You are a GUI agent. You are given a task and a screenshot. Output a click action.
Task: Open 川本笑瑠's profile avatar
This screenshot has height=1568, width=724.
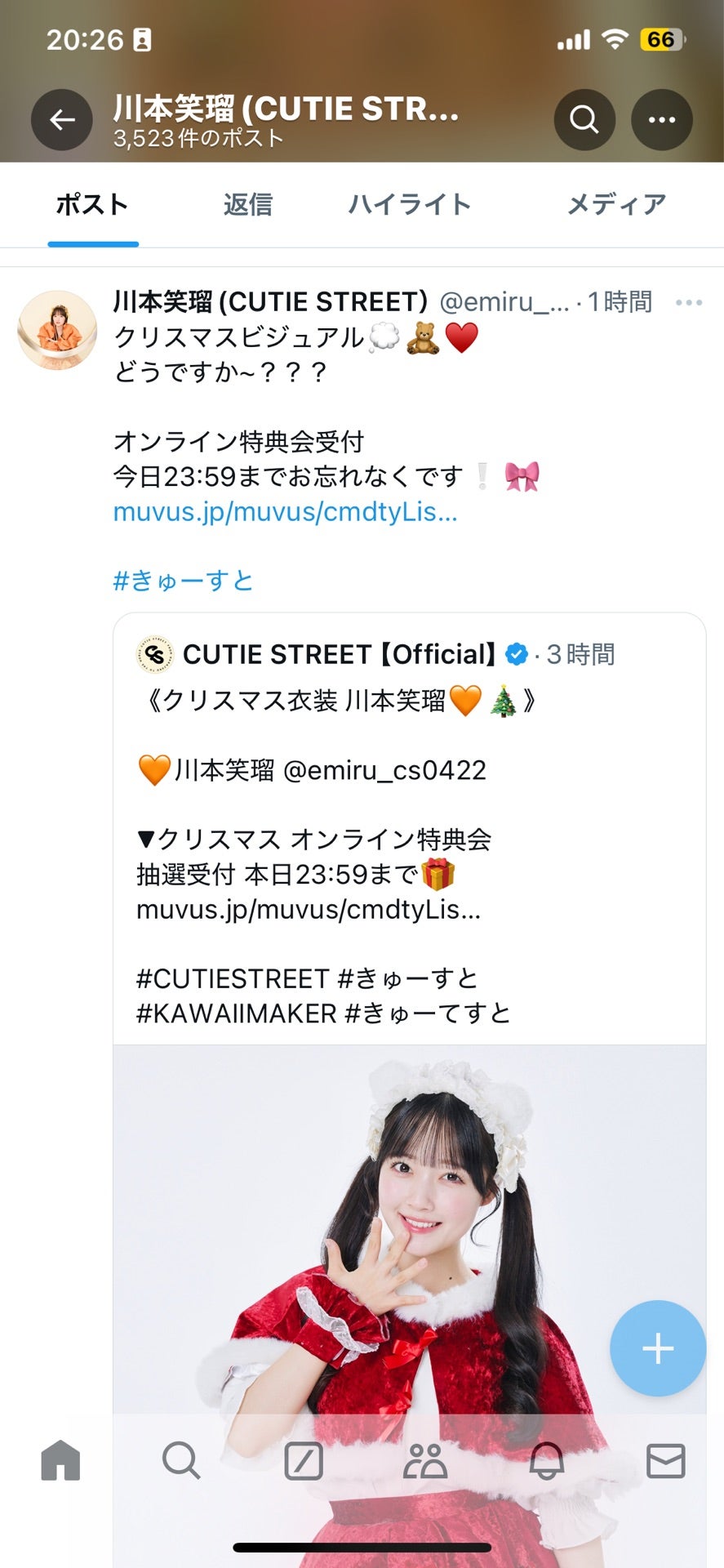click(57, 330)
